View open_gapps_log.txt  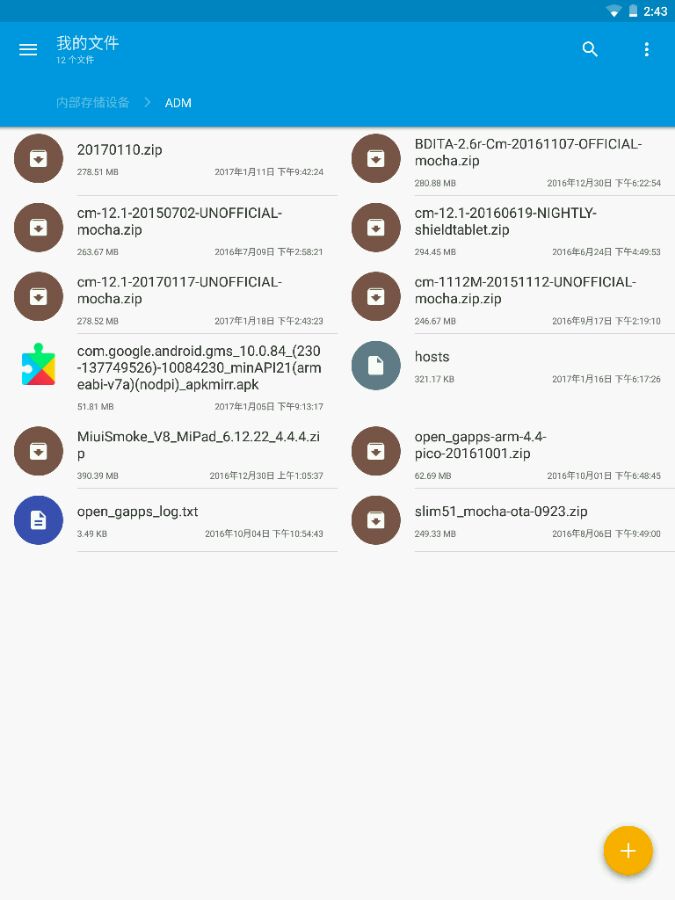(169, 521)
